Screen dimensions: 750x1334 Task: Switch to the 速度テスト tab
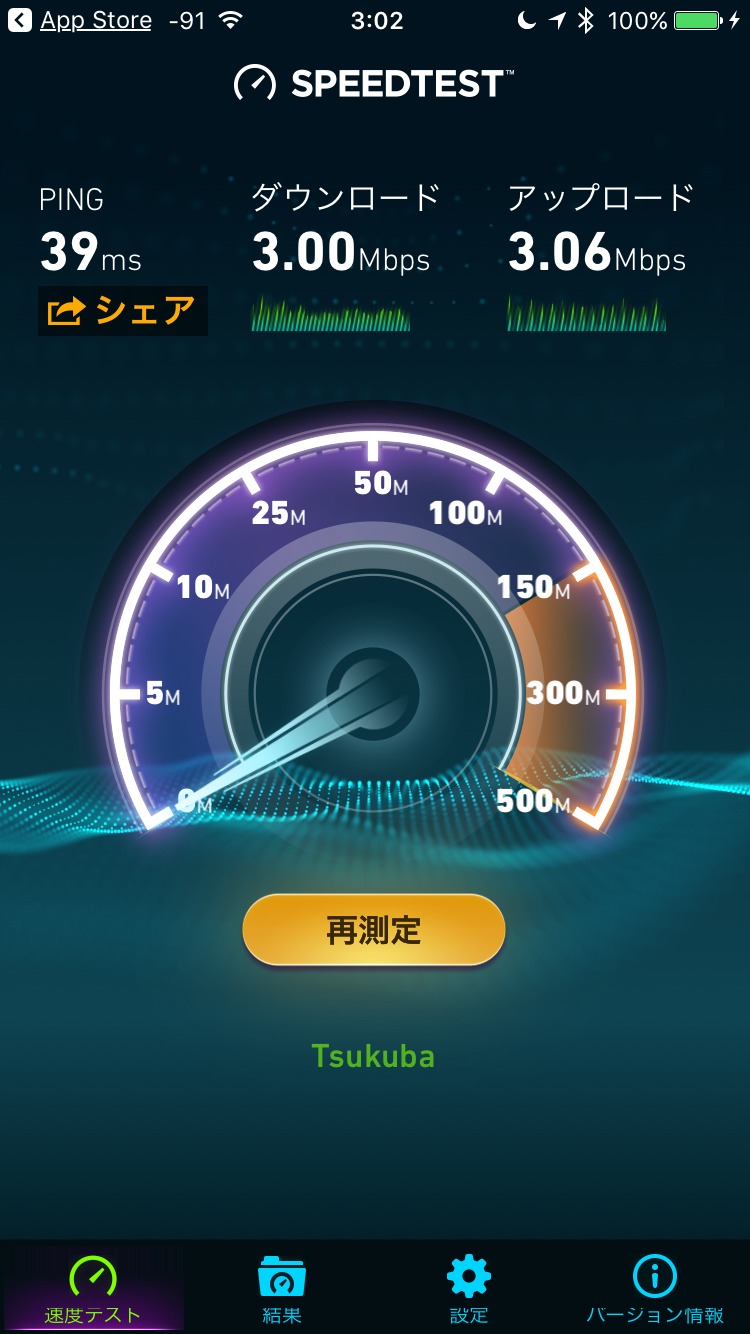point(92,1289)
